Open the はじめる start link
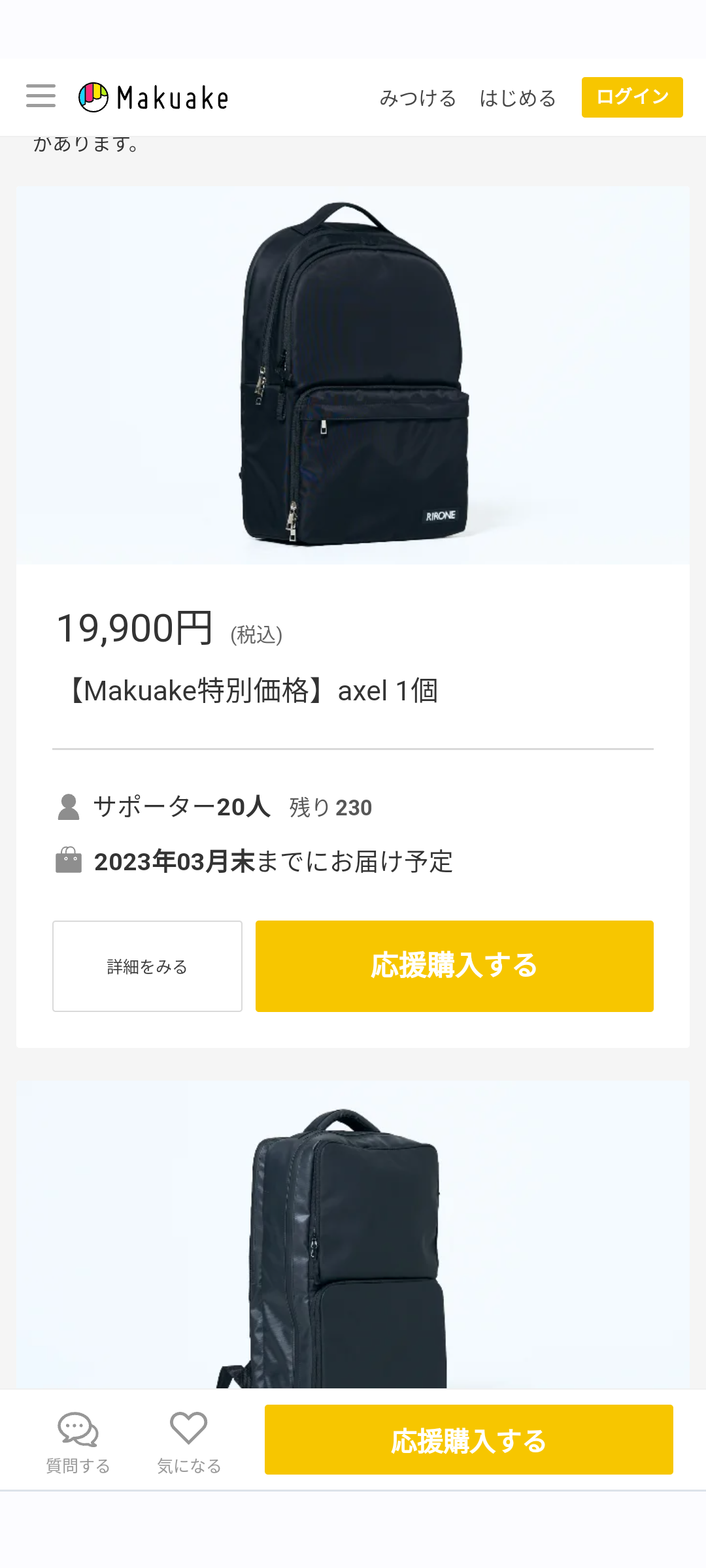 (517, 98)
